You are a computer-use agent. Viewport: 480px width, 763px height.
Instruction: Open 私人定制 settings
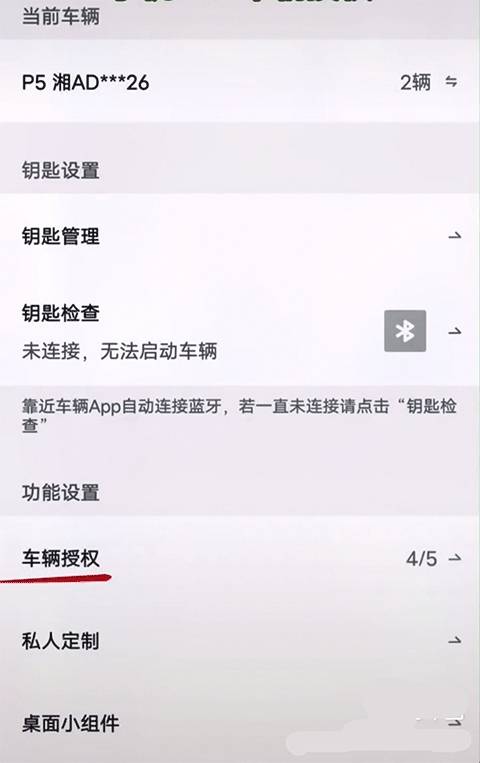(x=240, y=641)
